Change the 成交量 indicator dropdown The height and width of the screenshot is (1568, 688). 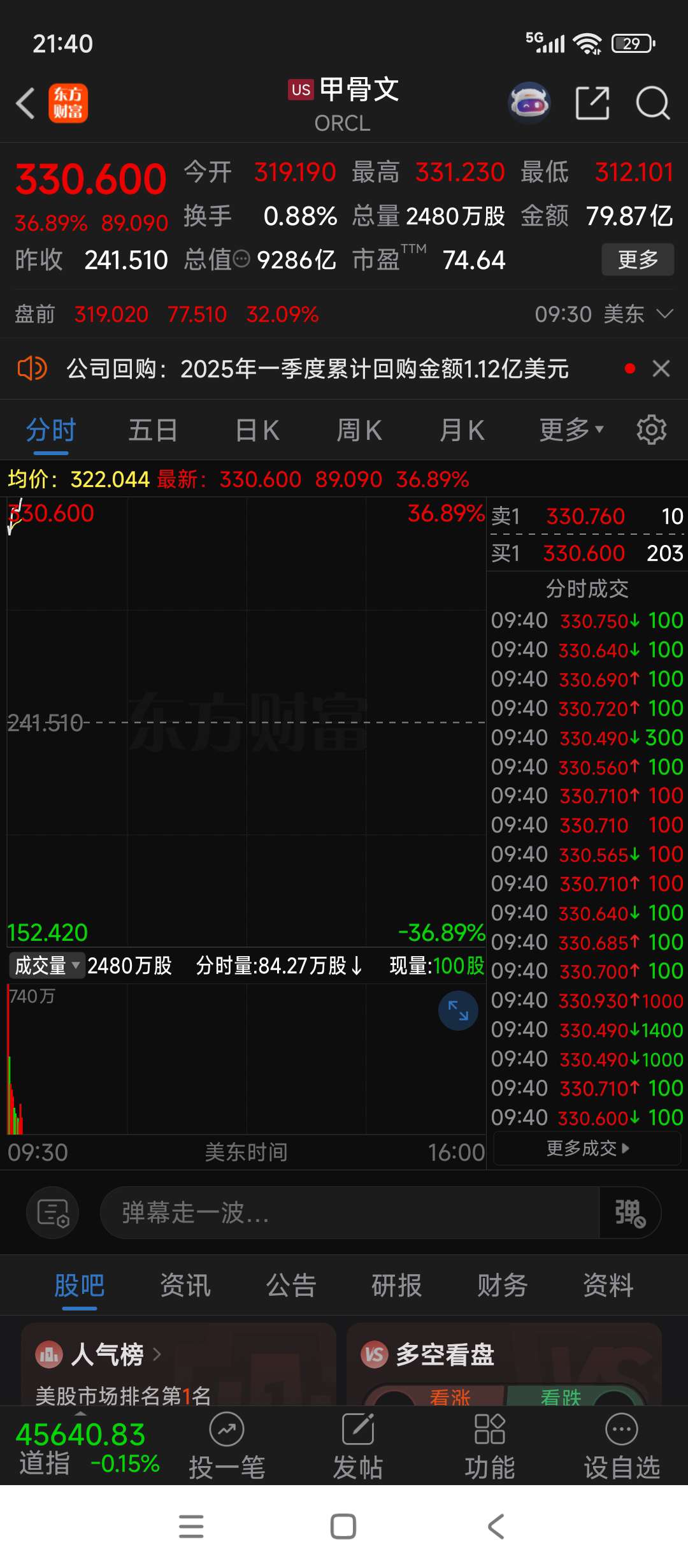click(x=47, y=965)
